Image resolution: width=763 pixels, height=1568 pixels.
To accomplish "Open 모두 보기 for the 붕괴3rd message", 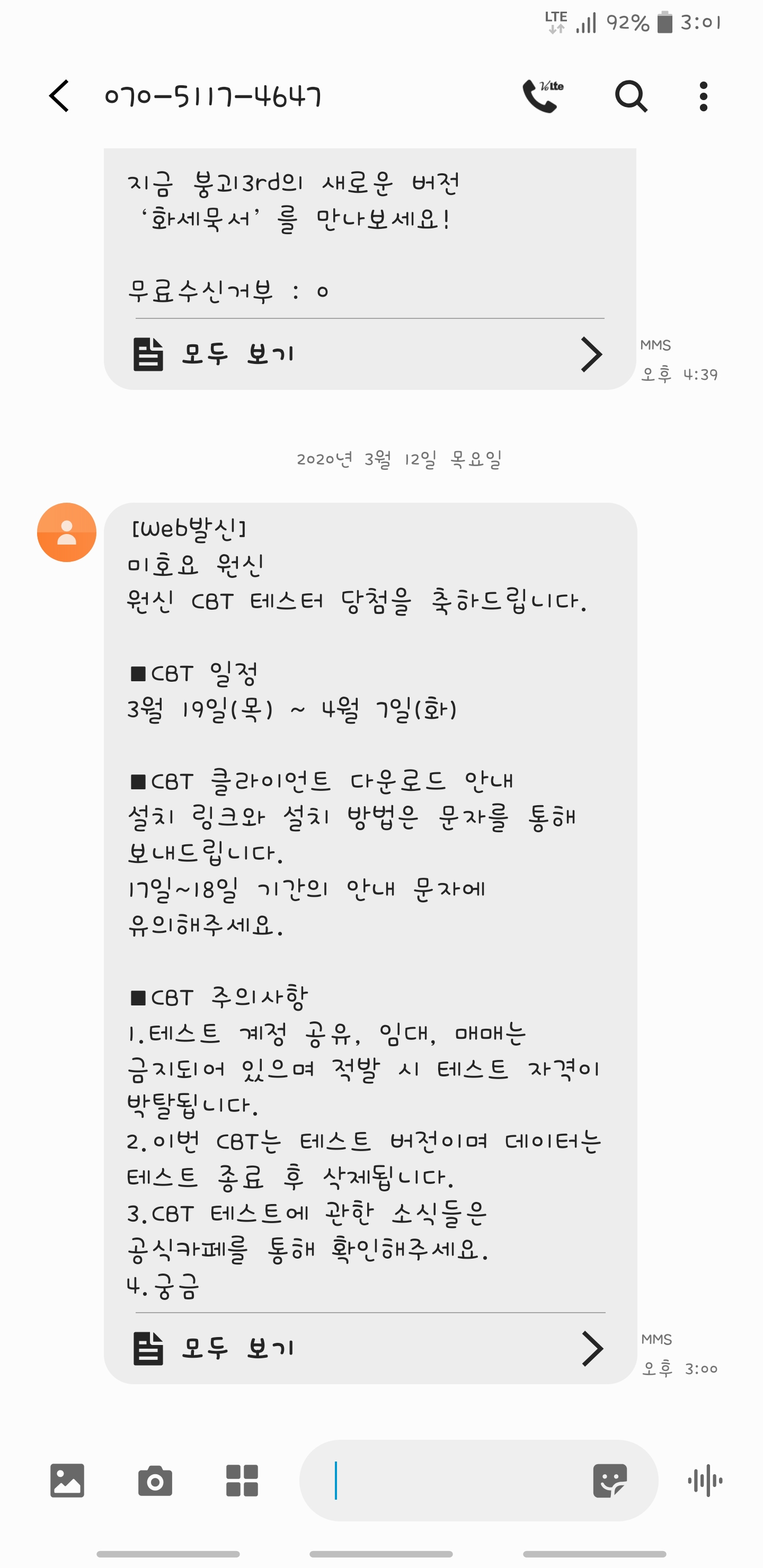I will tap(369, 354).
